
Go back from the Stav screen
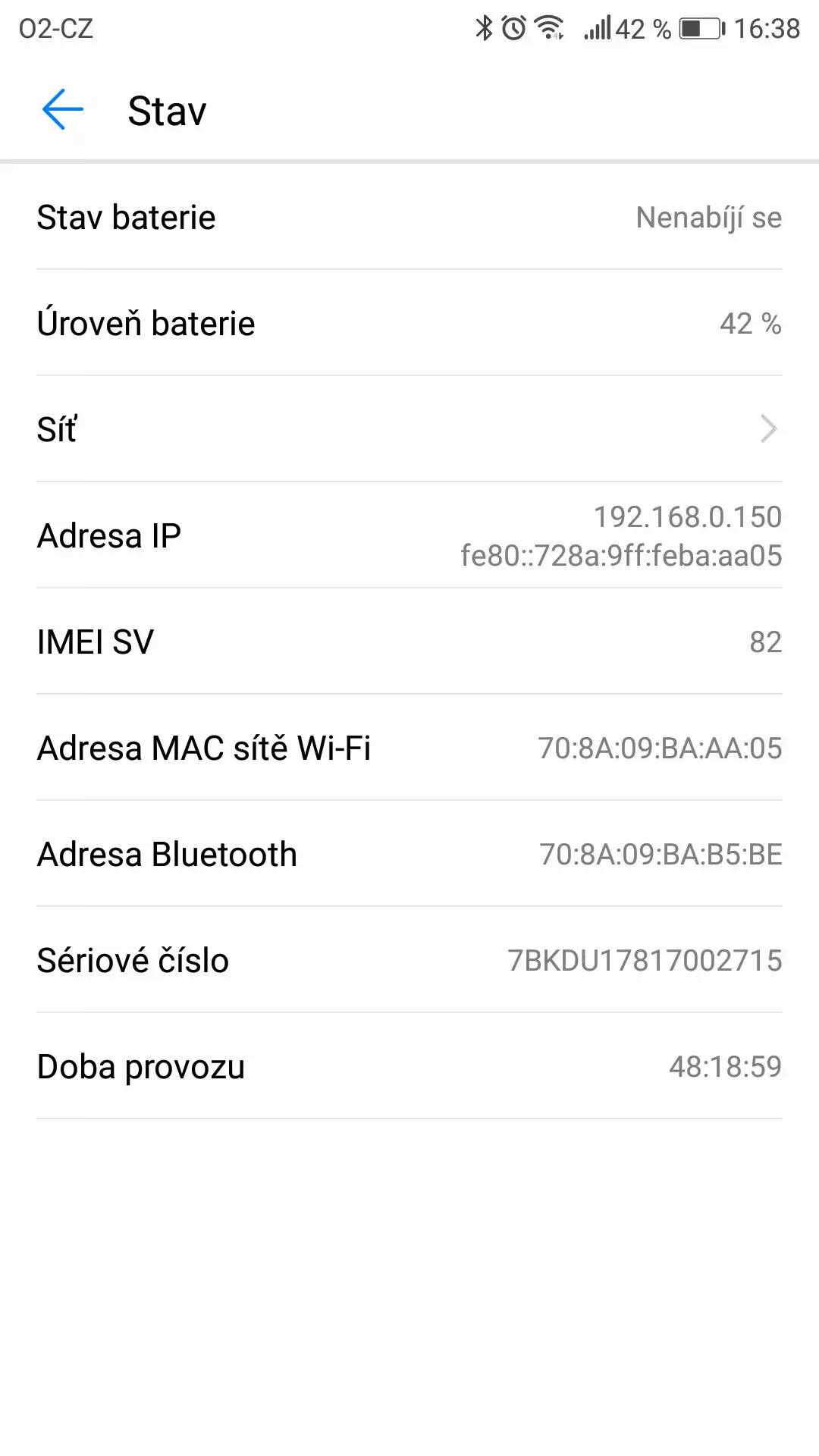[63, 110]
